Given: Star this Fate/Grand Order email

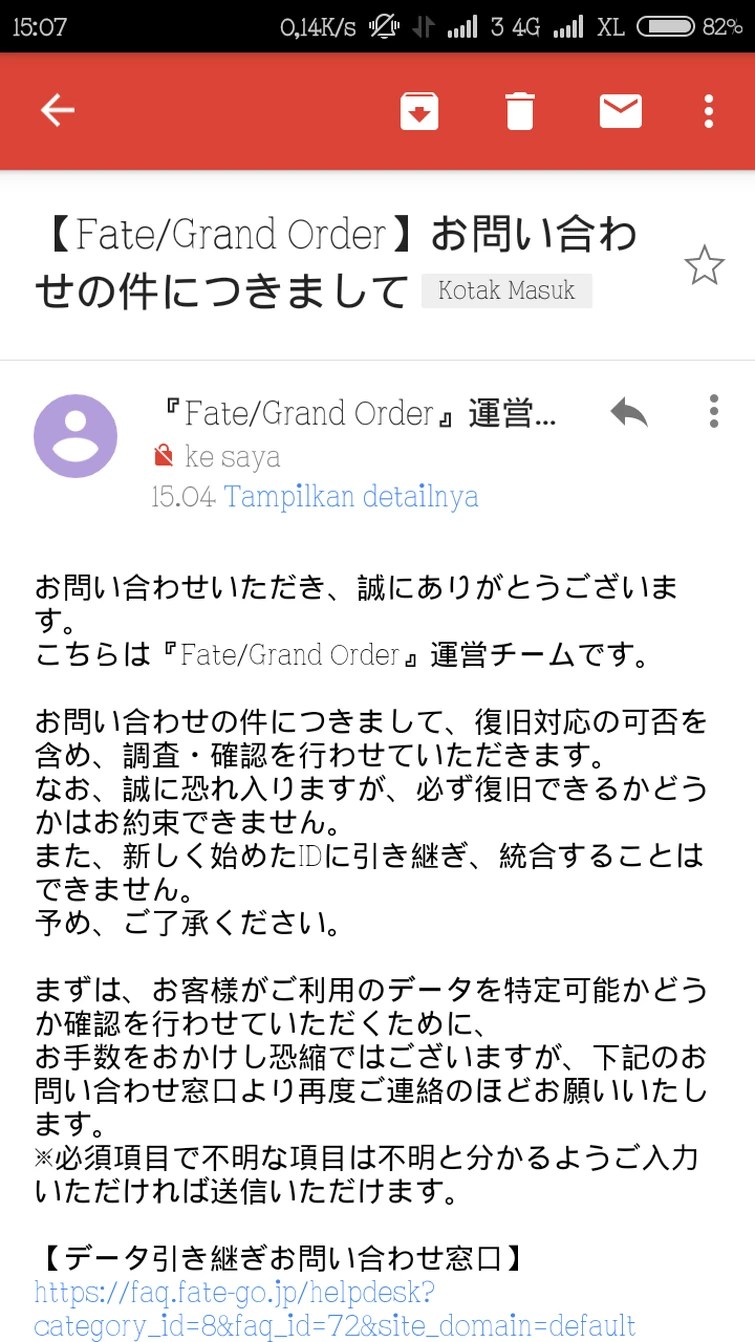Looking at the screenshot, I should (704, 266).
